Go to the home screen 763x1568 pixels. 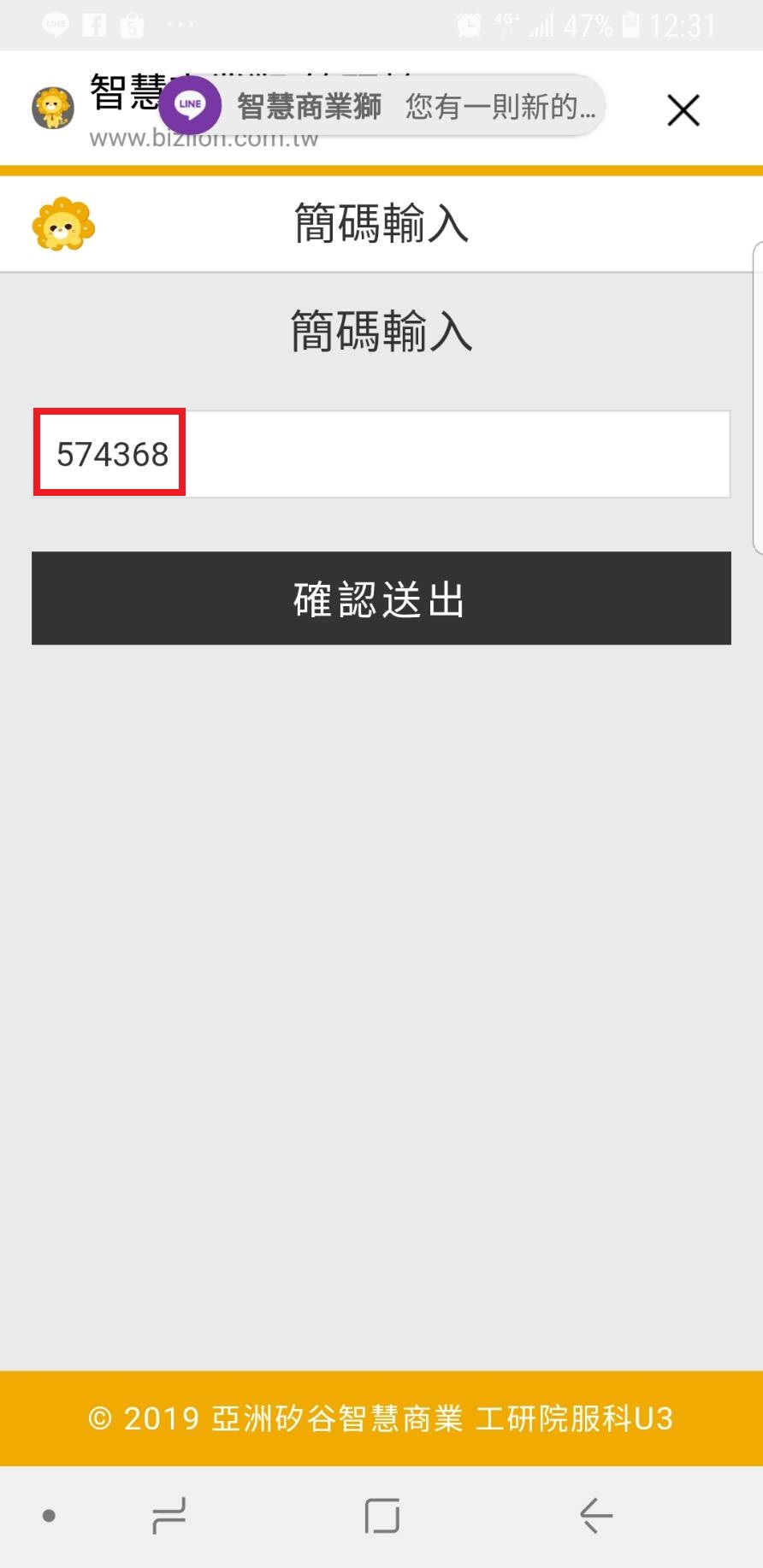point(381,1515)
